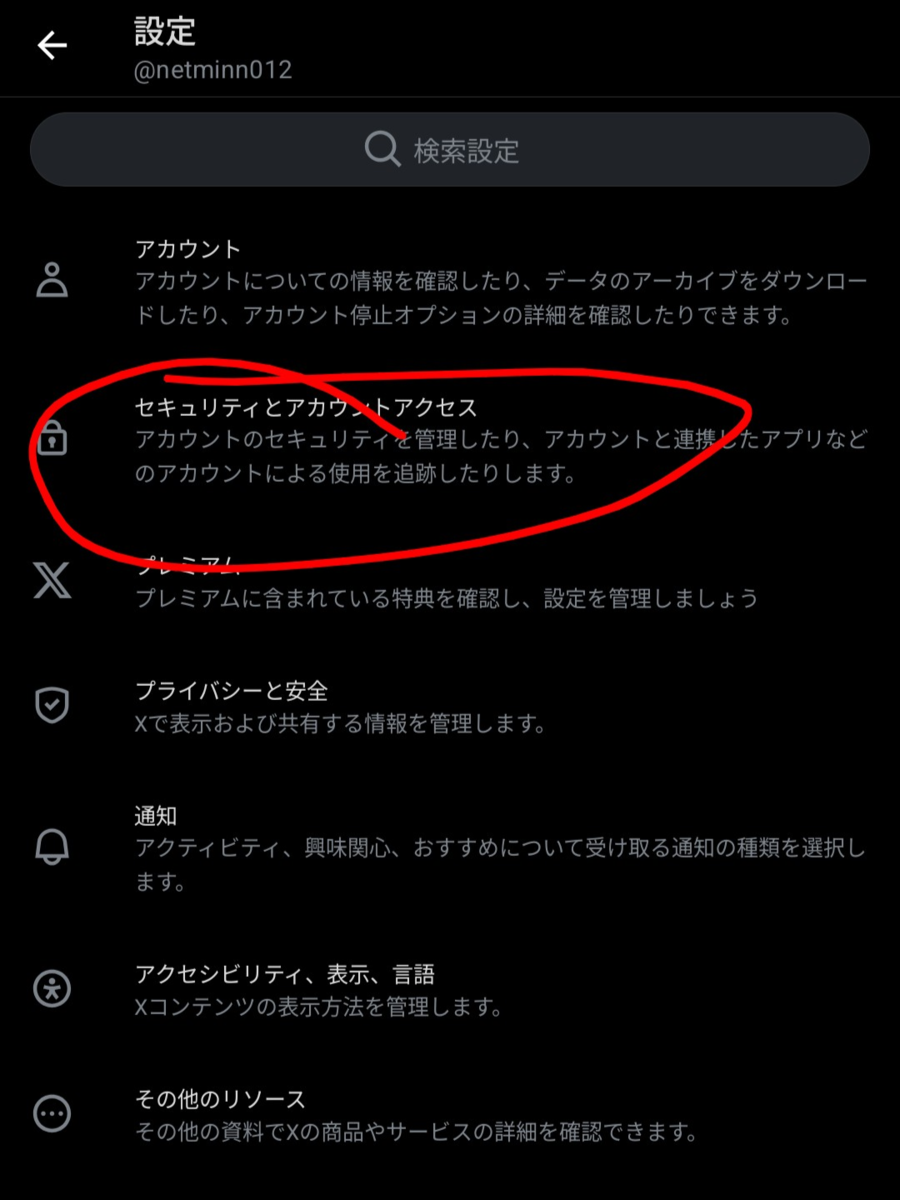This screenshot has width=900, height=1200.
Task: Open the プレミアム settings row
Action: coord(450,582)
